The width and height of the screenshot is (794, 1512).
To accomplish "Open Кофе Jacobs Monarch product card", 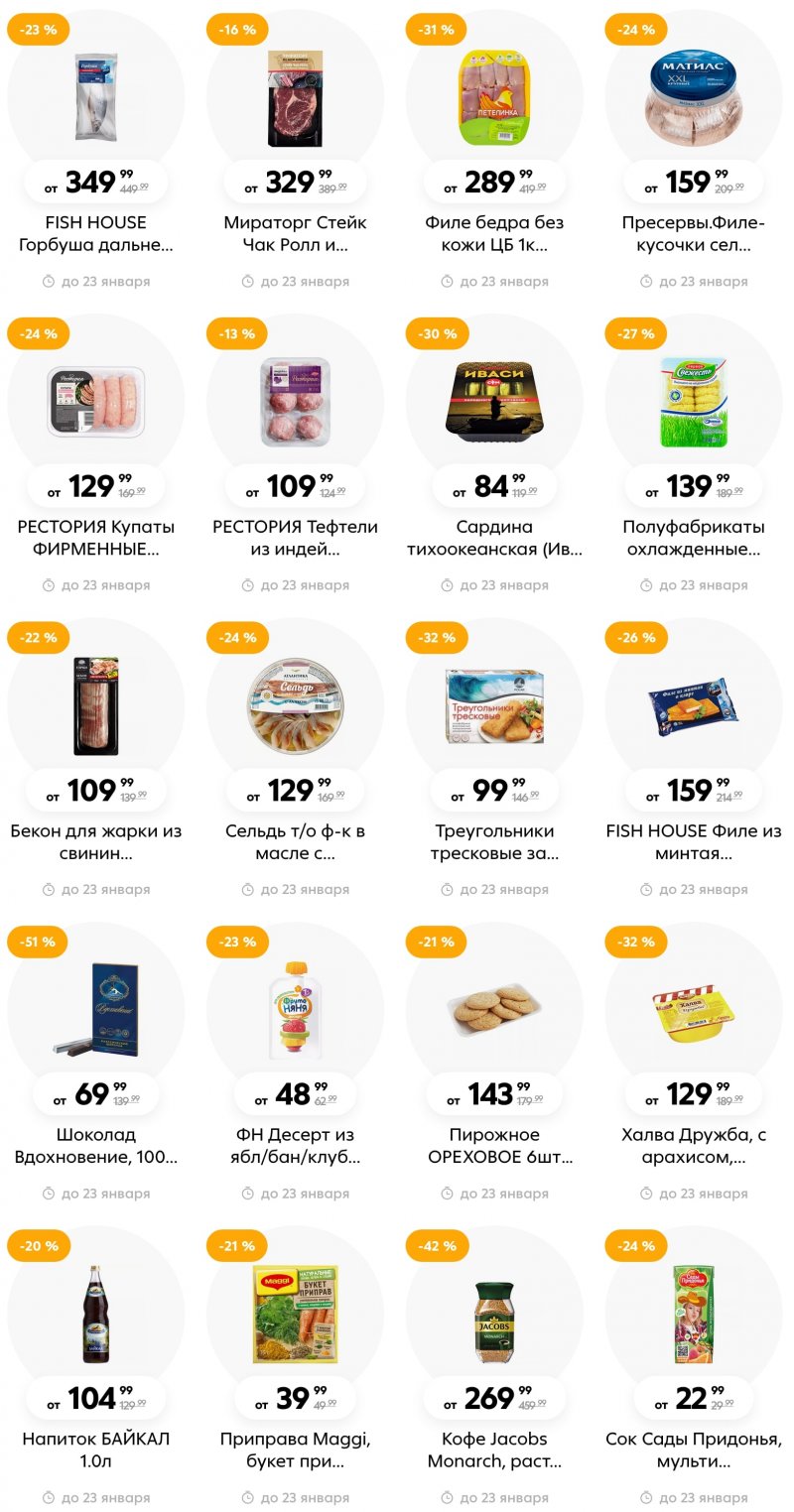I will (494, 1314).
